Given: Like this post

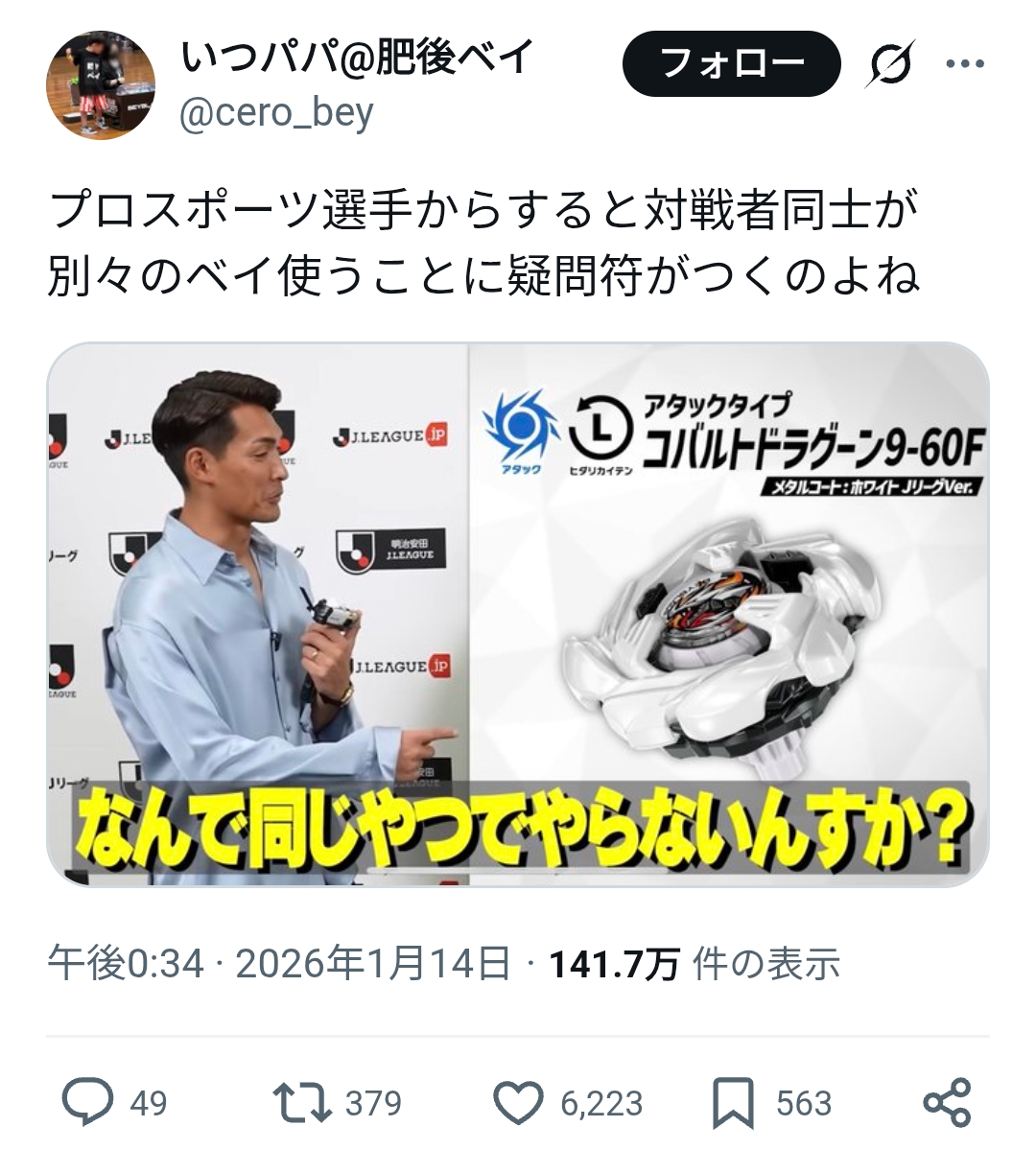Looking at the screenshot, I should coord(518,1102).
